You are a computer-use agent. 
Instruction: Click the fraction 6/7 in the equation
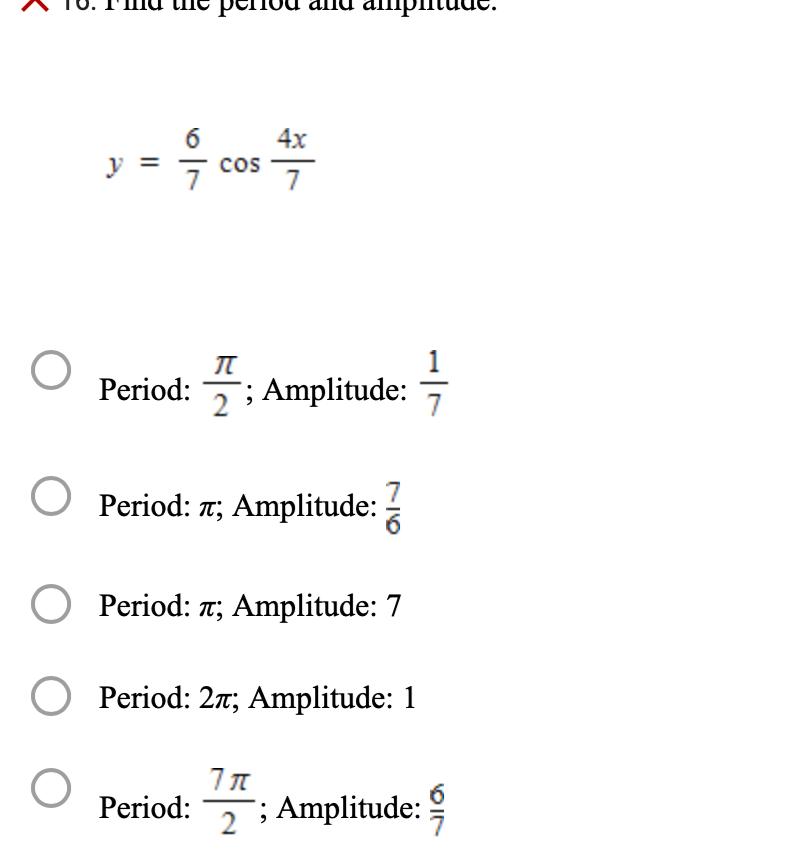coord(192,158)
